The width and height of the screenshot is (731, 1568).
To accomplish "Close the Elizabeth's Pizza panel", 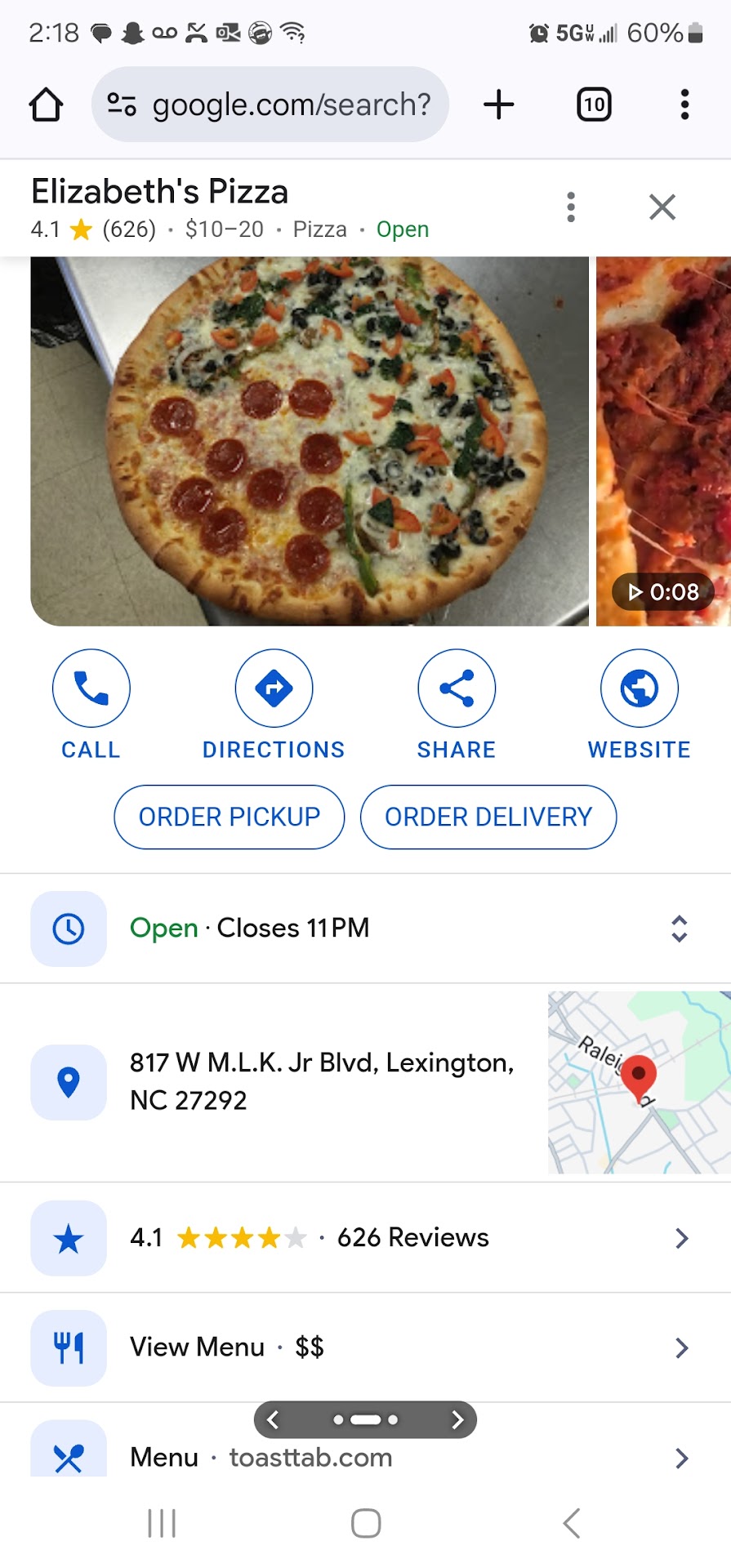I will click(x=662, y=207).
